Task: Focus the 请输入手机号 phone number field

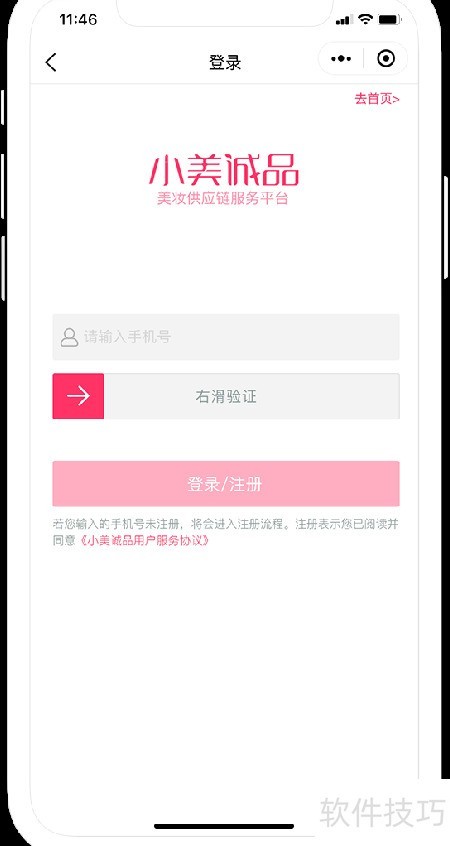Action: coord(226,337)
